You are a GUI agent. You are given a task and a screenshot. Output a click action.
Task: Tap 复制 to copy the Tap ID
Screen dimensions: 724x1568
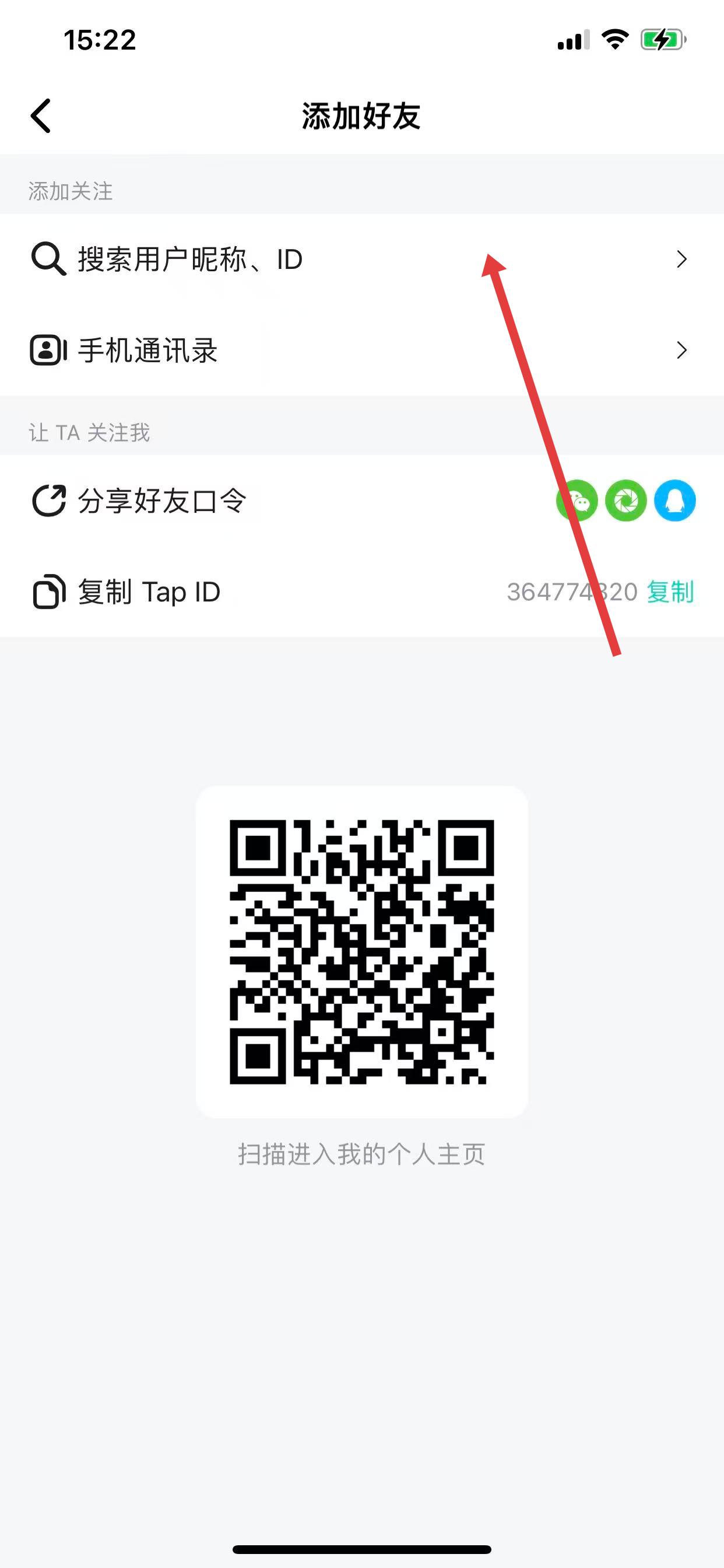pos(670,591)
